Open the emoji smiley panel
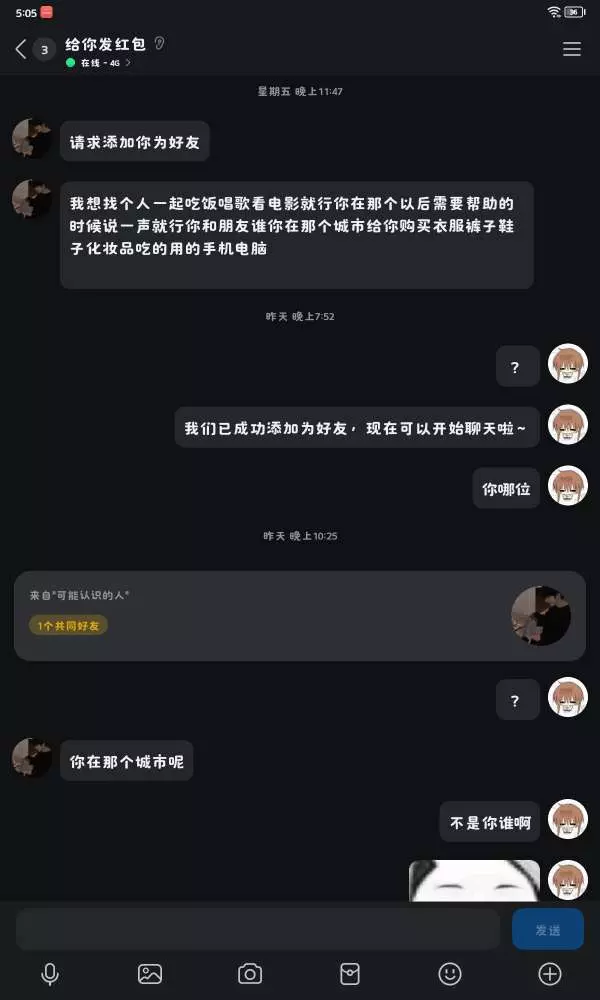Viewport: 600px width, 1000px height. 450,974
